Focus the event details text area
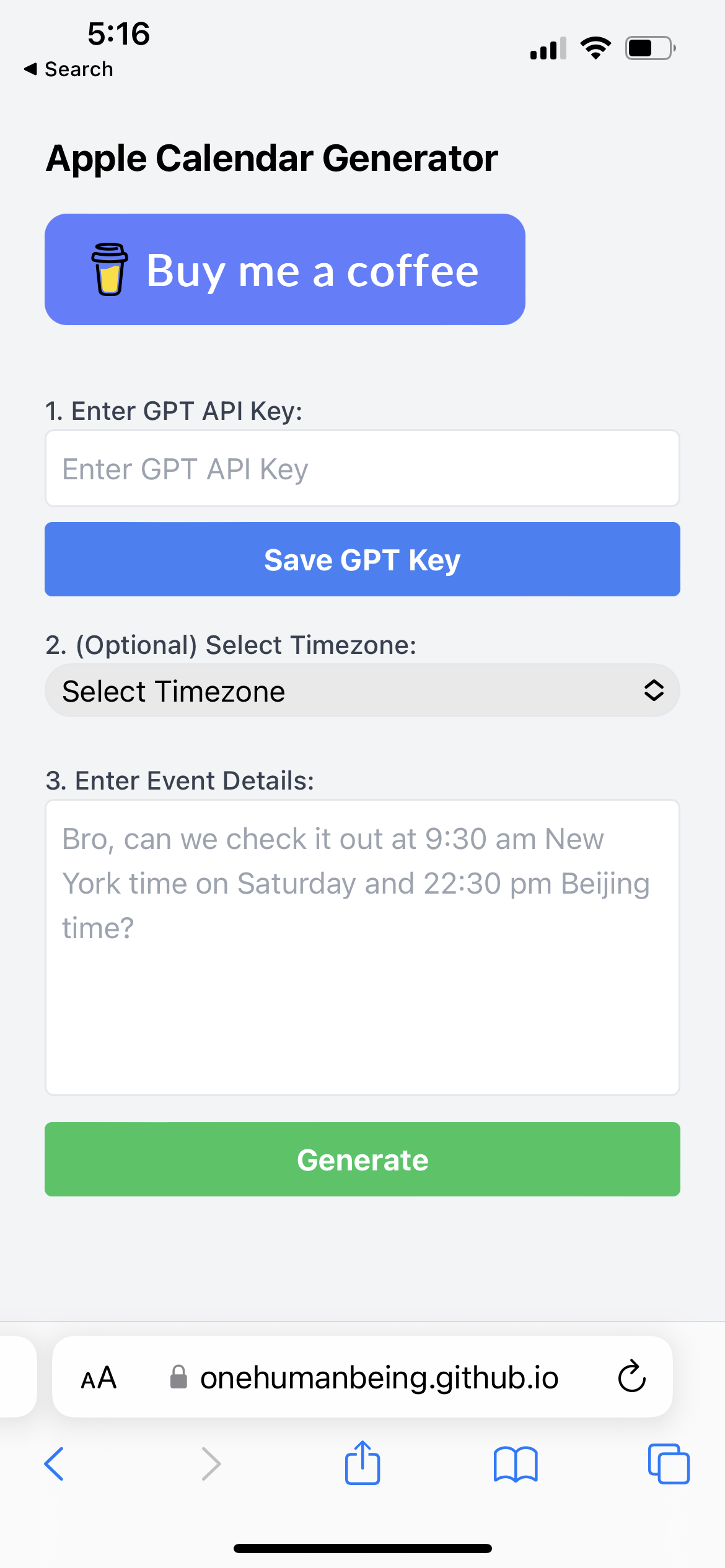 (x=362, y=947)
